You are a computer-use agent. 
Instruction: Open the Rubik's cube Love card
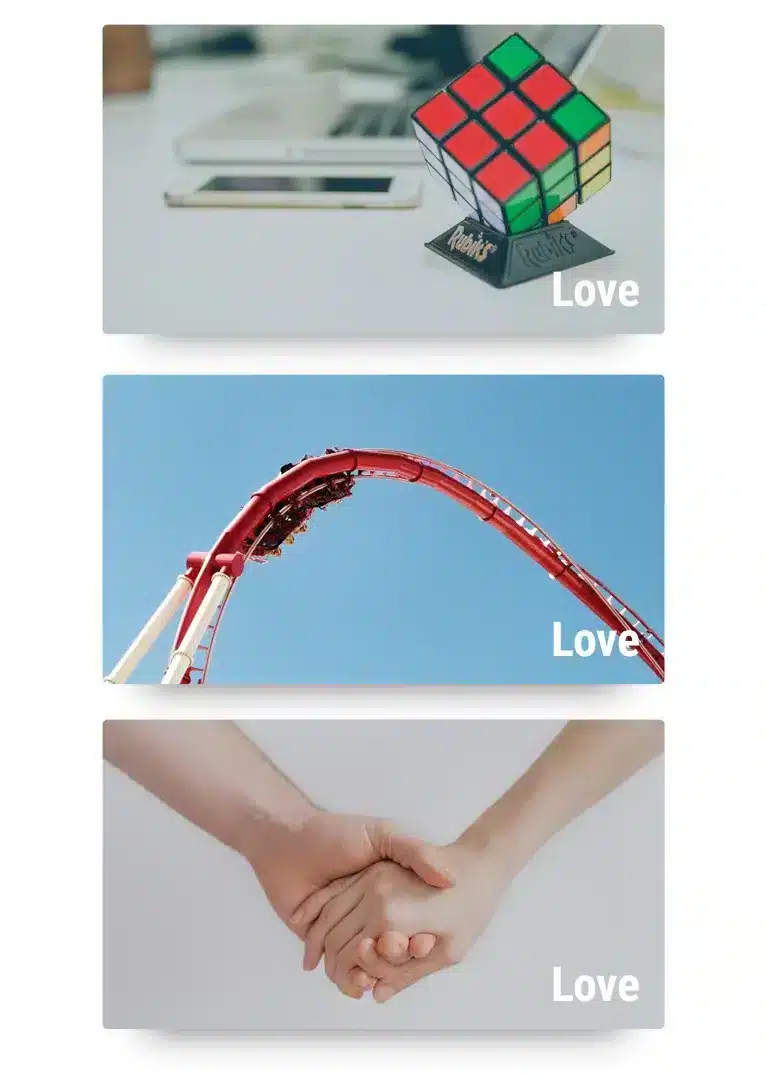(x=383, y=179)
